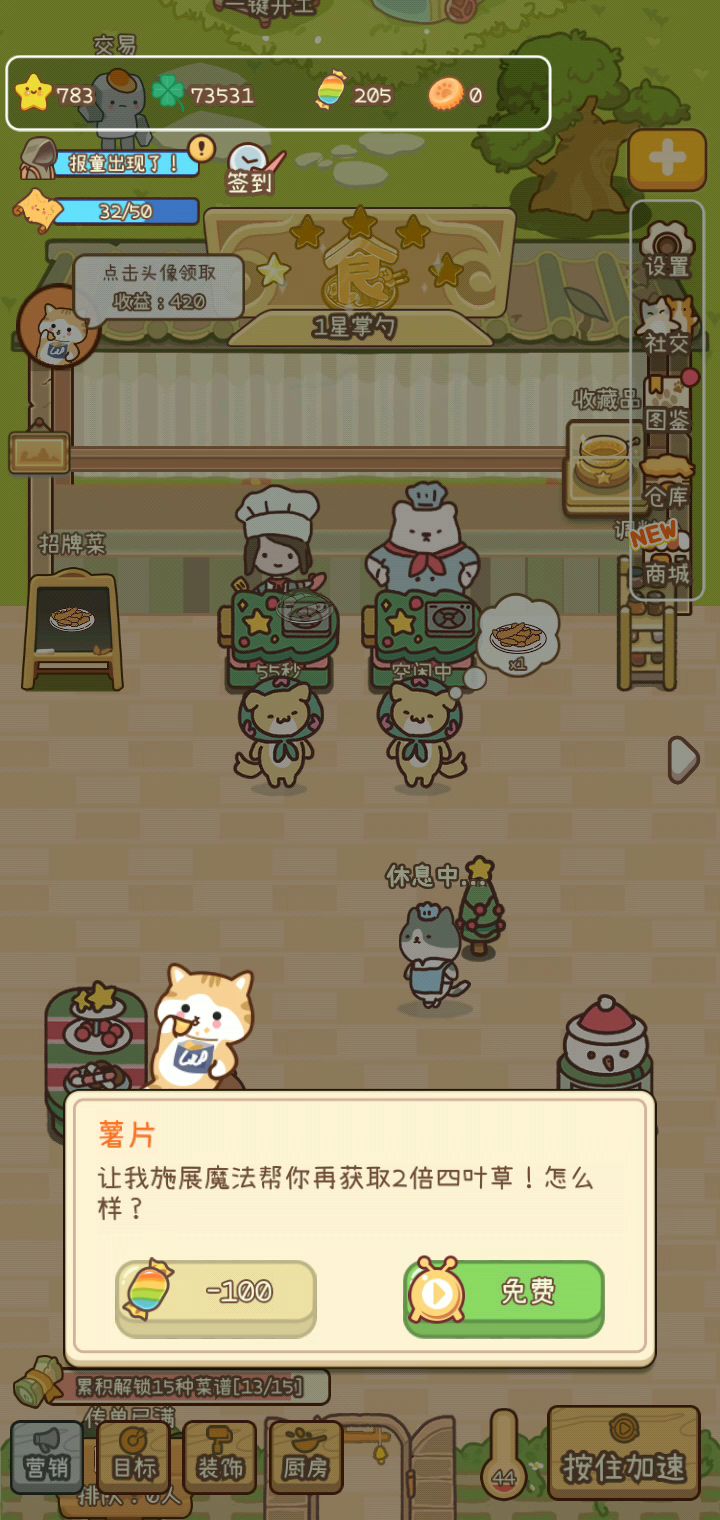
Task: View the 图鉴 collection book
Action: pyautogui.click(x=667, y=405)
